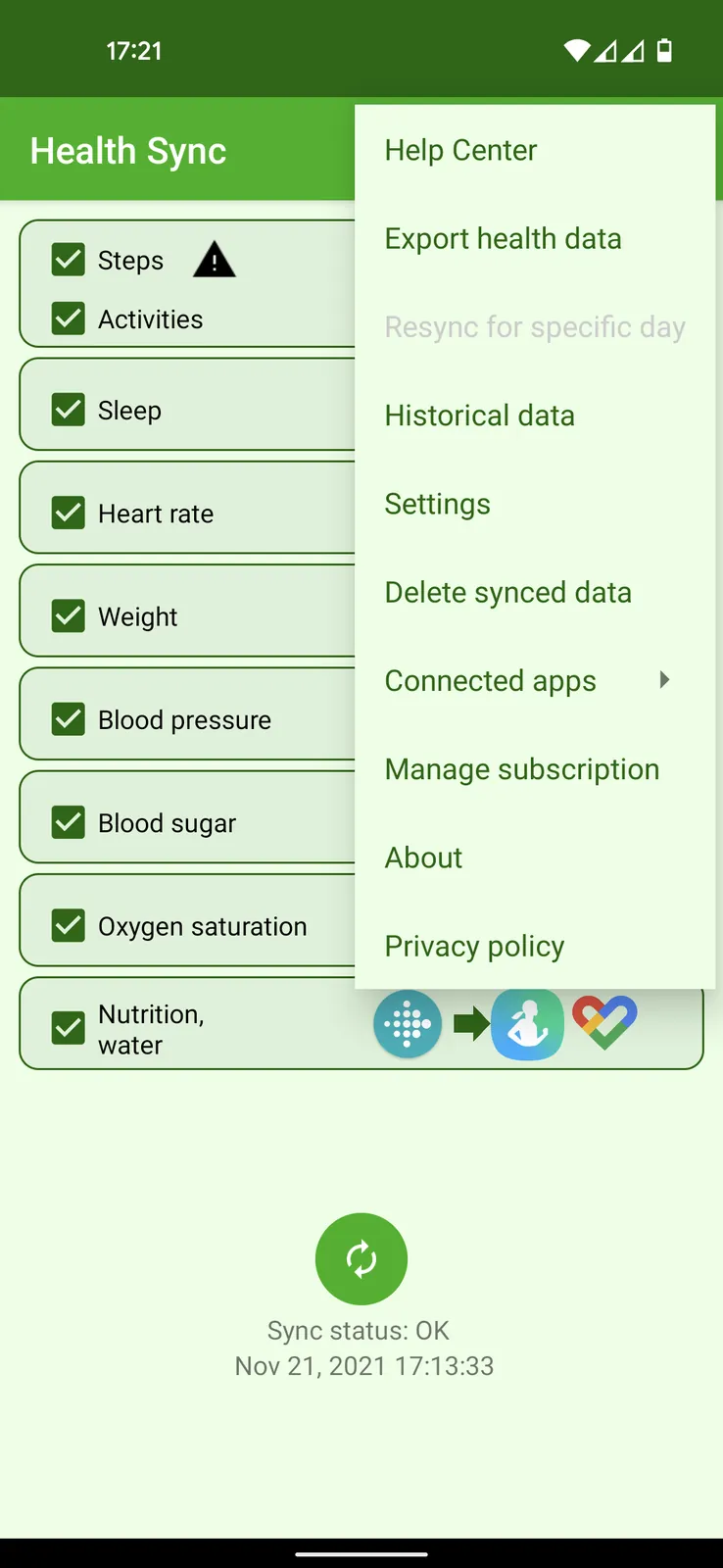Choose Delete synced data

508,592
